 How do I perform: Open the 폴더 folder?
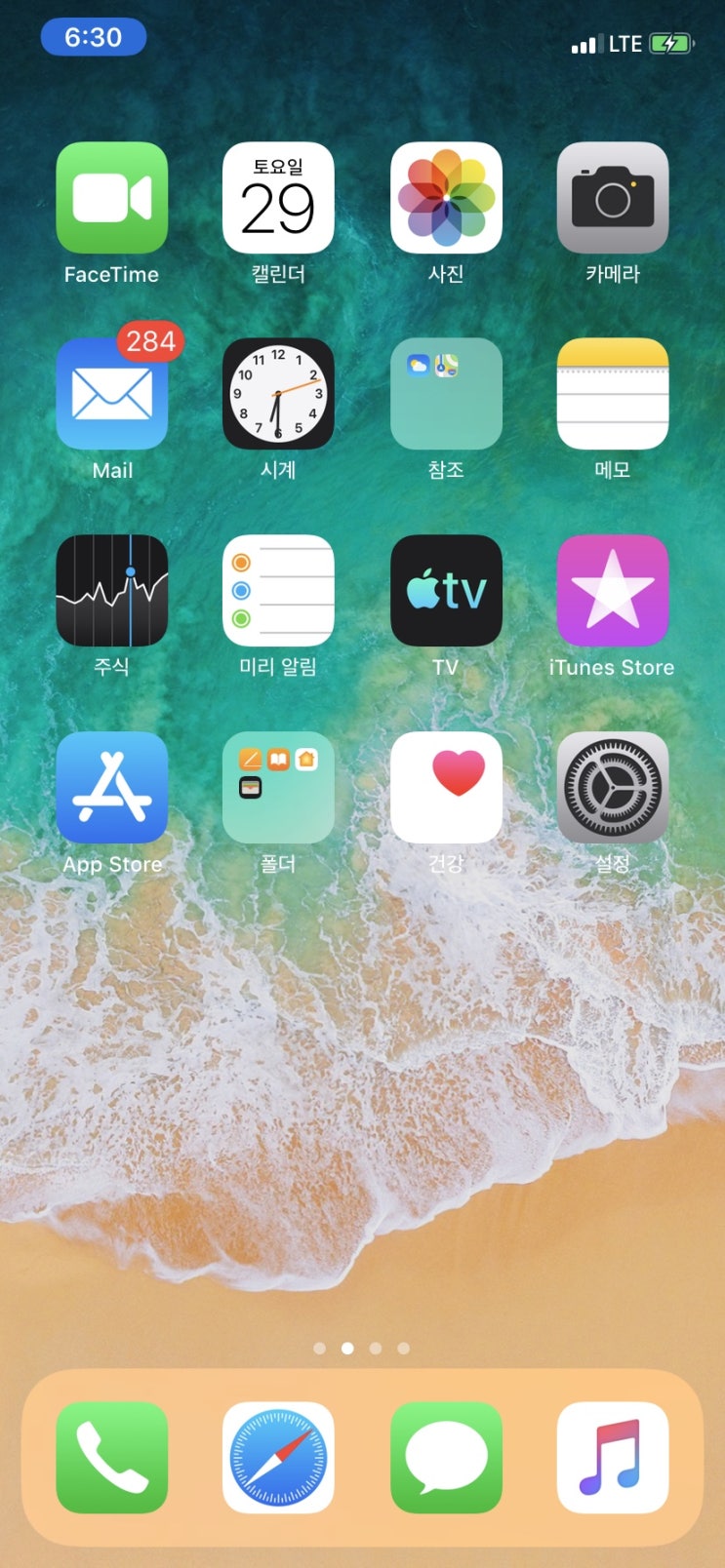[278, 788]
